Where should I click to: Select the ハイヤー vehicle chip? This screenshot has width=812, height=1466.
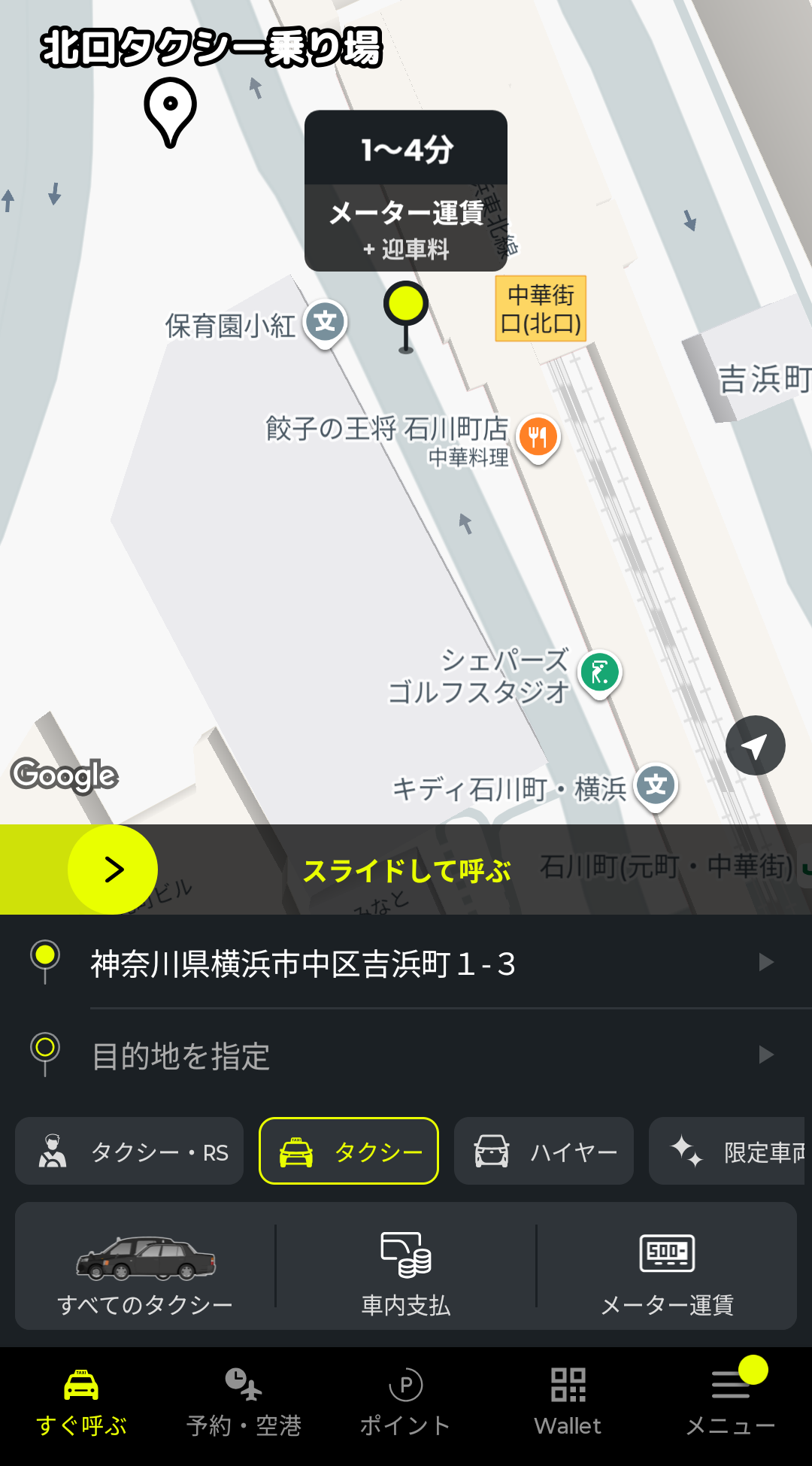(x=544, y=1152)
